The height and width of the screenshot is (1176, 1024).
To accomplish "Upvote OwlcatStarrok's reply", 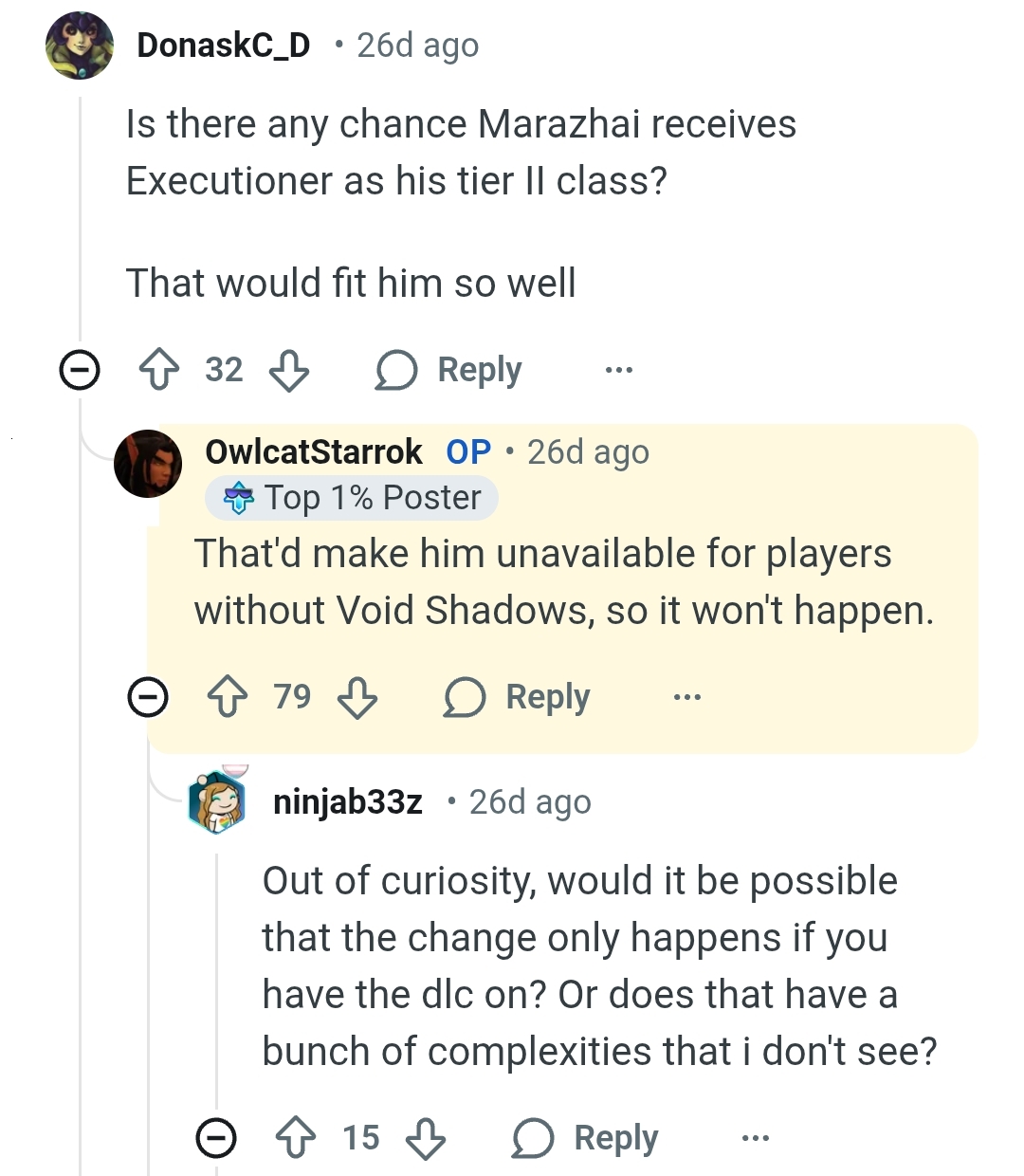I will pyautogui.click(x=227, y=697).
